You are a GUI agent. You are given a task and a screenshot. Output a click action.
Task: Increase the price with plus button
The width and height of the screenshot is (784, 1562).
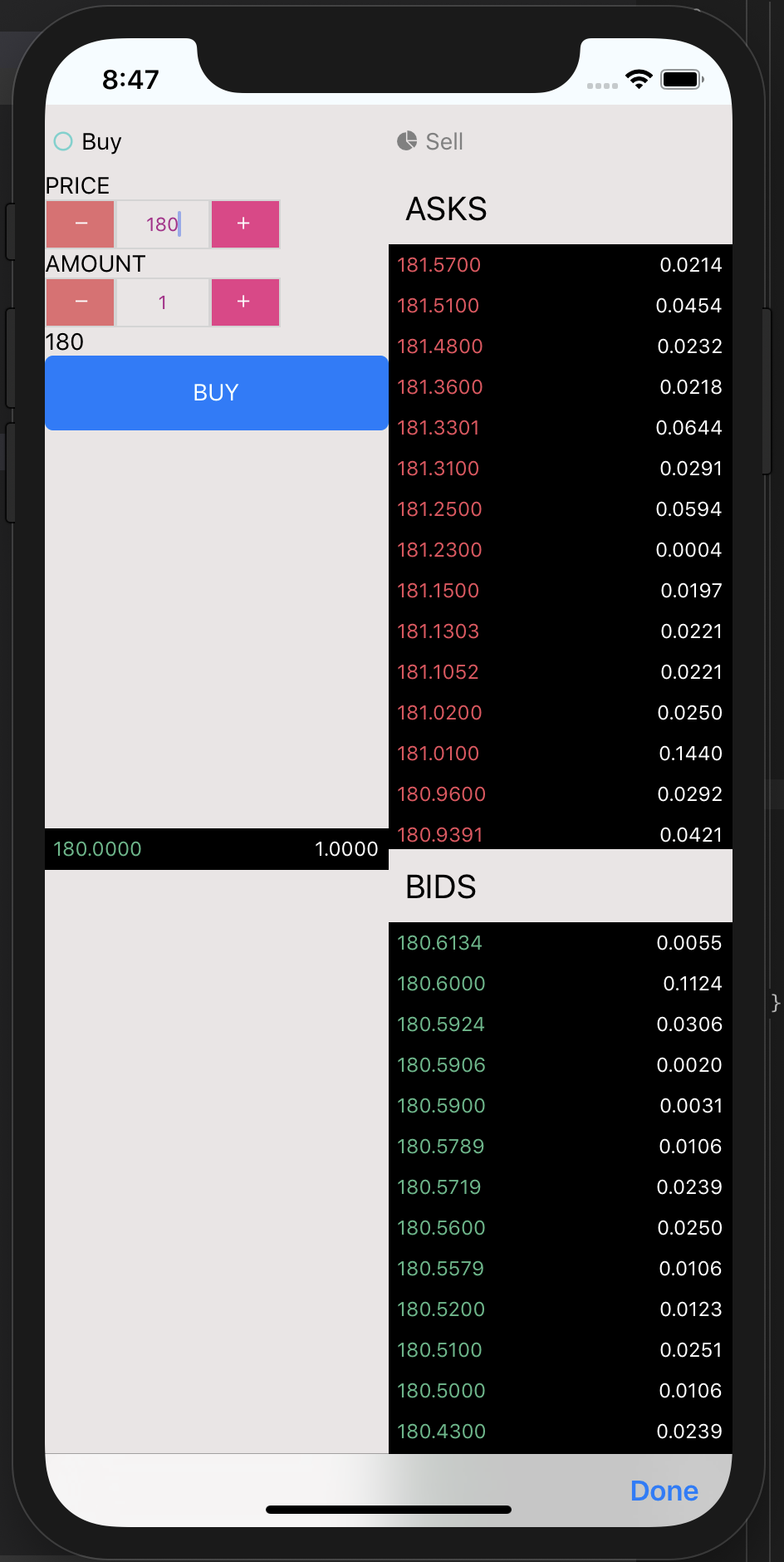point(245,224)
